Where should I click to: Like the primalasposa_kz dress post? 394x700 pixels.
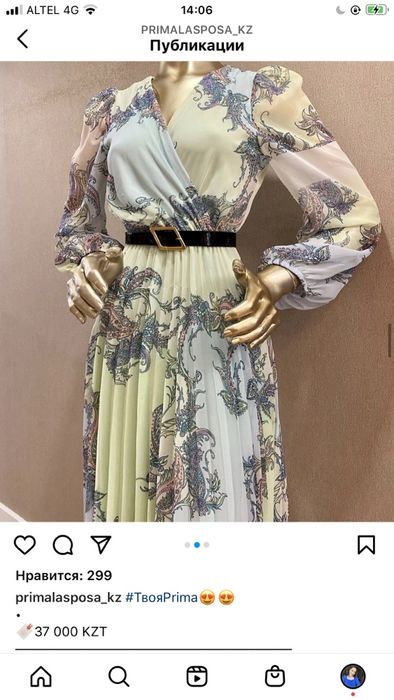pos(25,545)
